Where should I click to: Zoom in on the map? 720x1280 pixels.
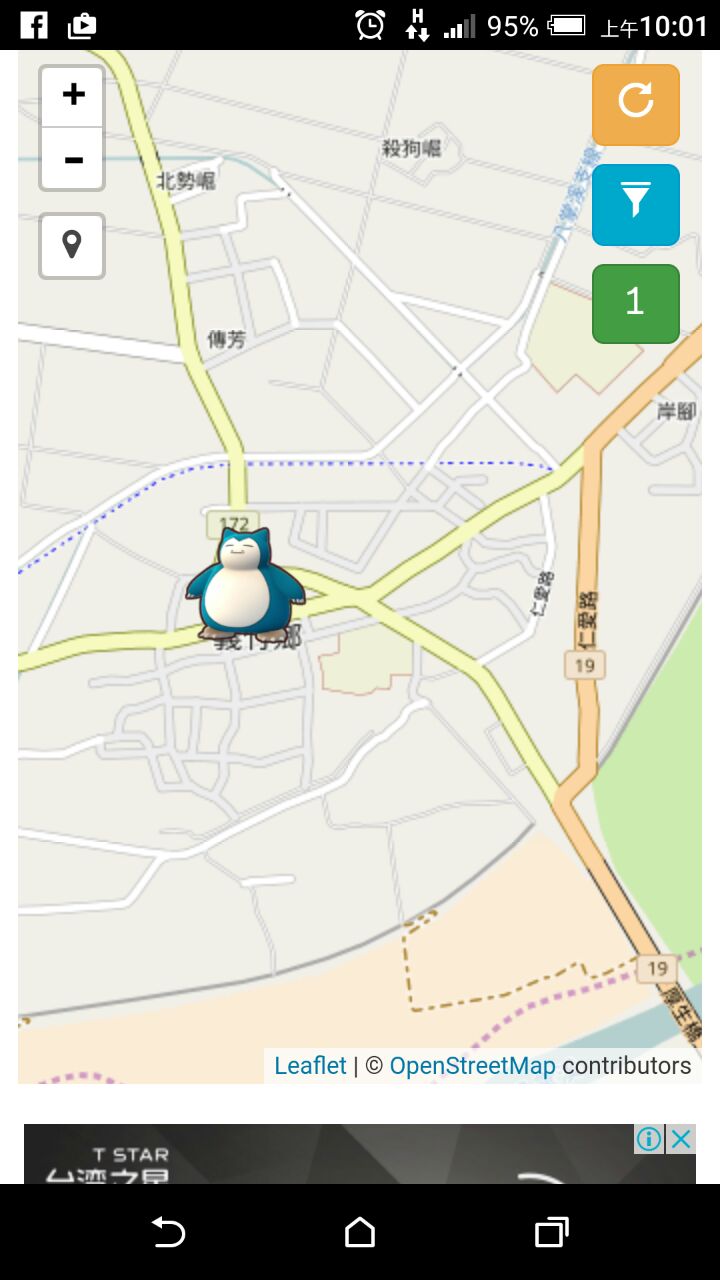pos(72,96)
